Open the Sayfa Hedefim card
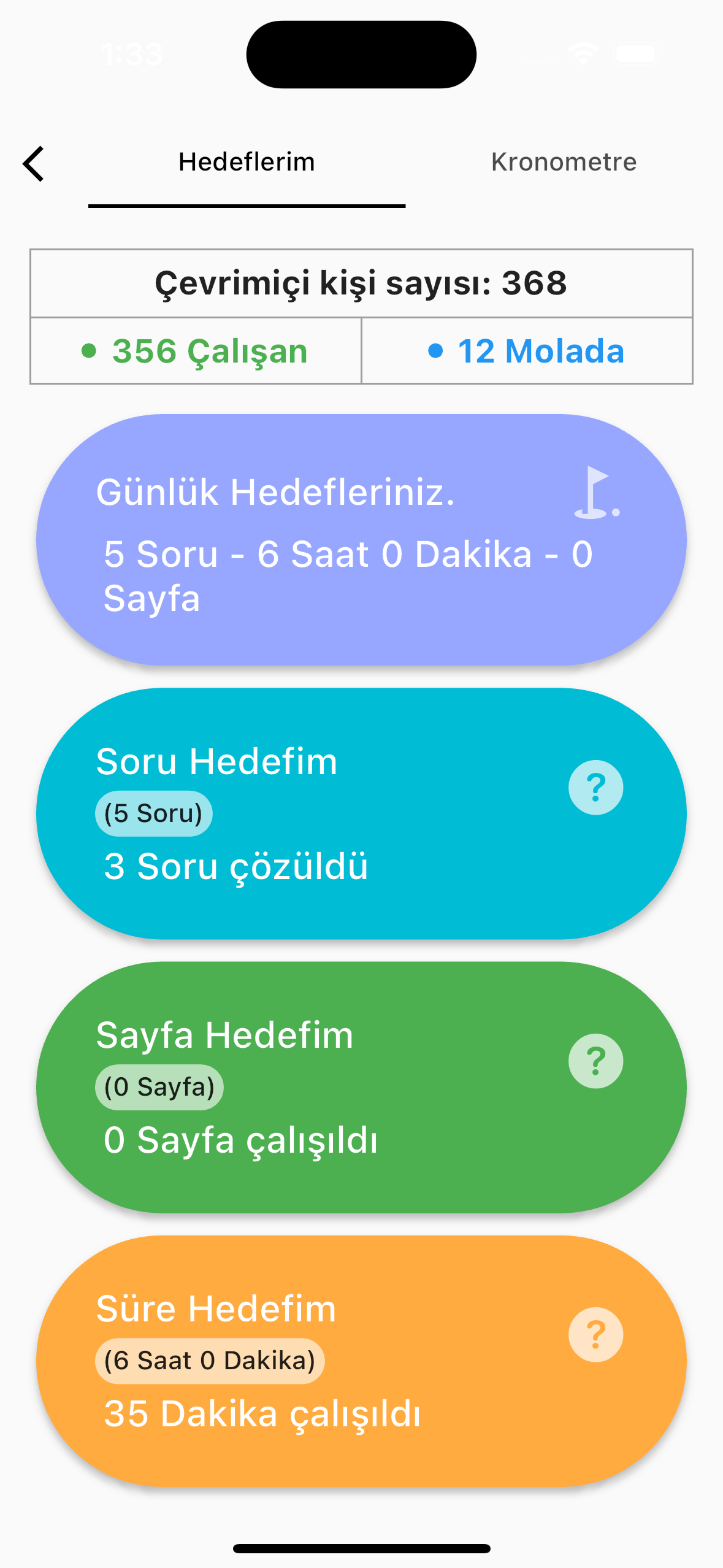This screenshot has height=1568, width=723. point(361,1087)
